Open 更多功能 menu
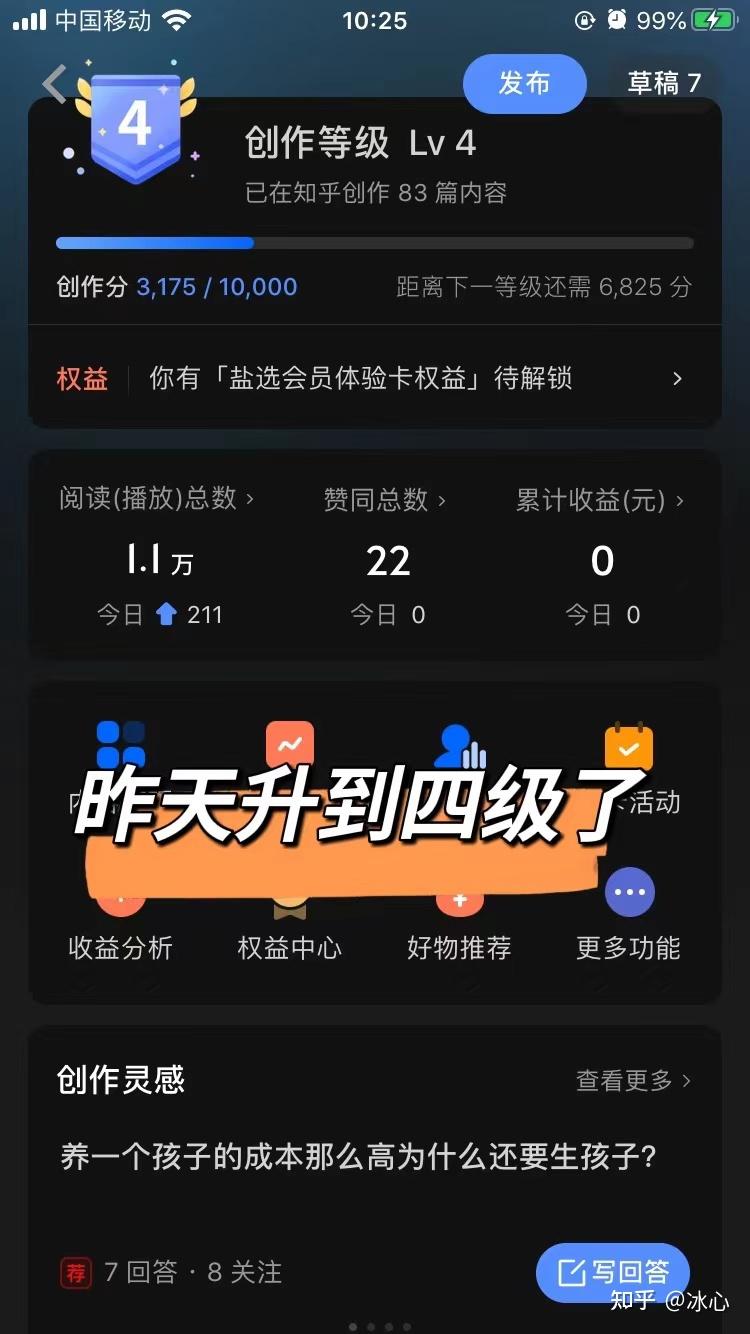The width and height of the screenshot is (750, 1334). coord(629,920)
